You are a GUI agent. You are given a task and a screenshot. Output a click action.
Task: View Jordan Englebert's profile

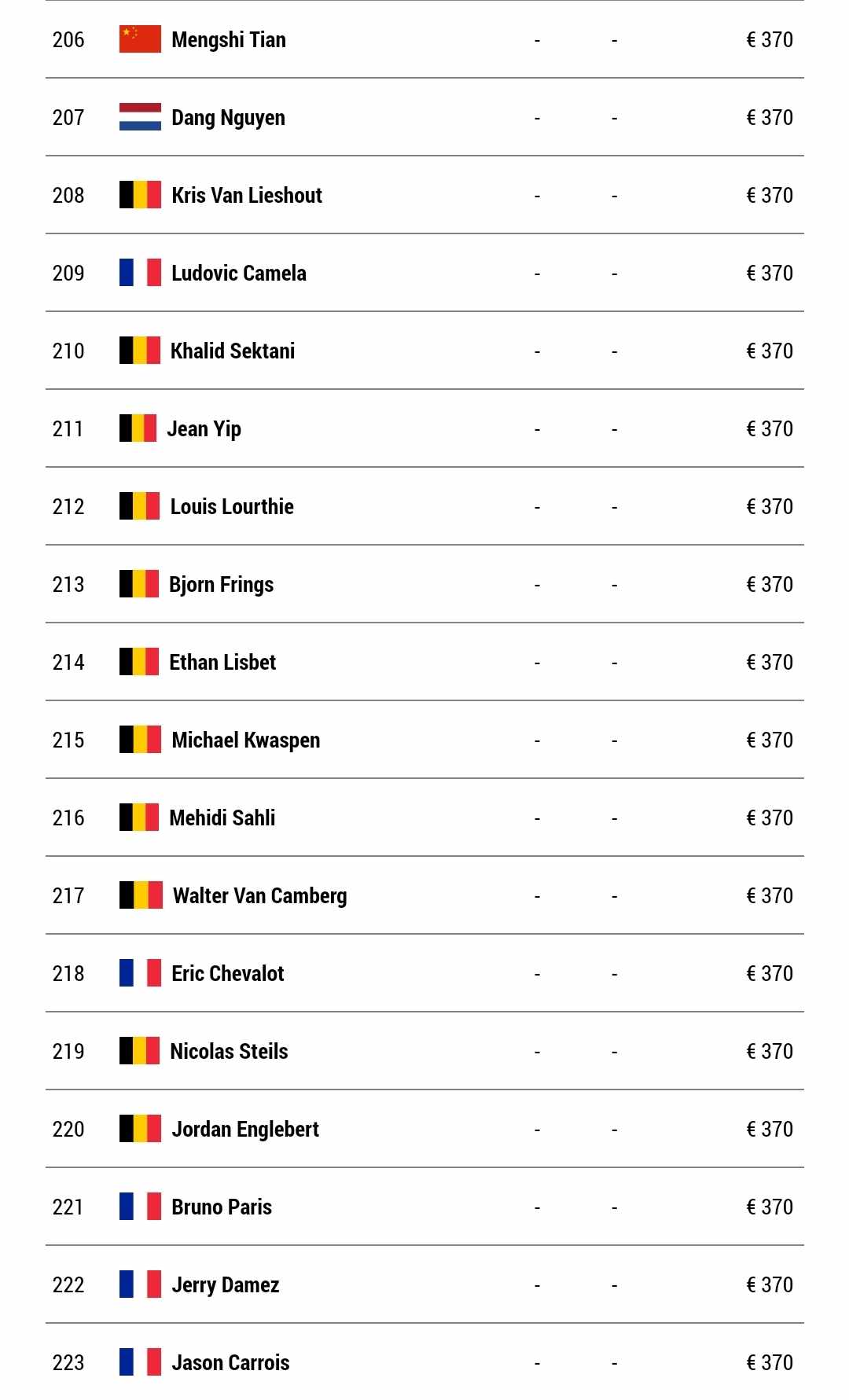(x=245, y=1130)
